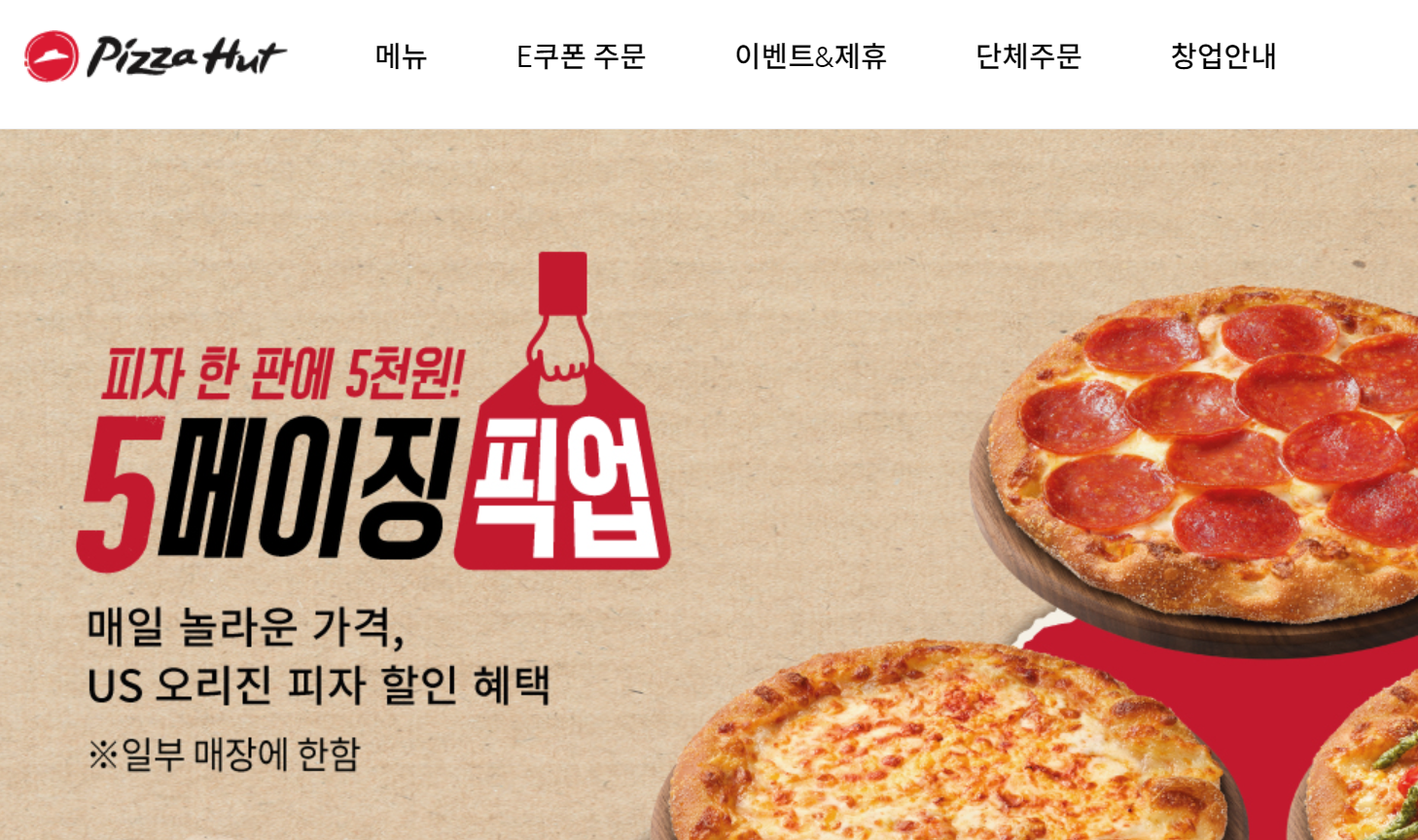Screen dimensions: 1418x840
Task: Open the 메뉴 navigation item
Action: point(401,56)
